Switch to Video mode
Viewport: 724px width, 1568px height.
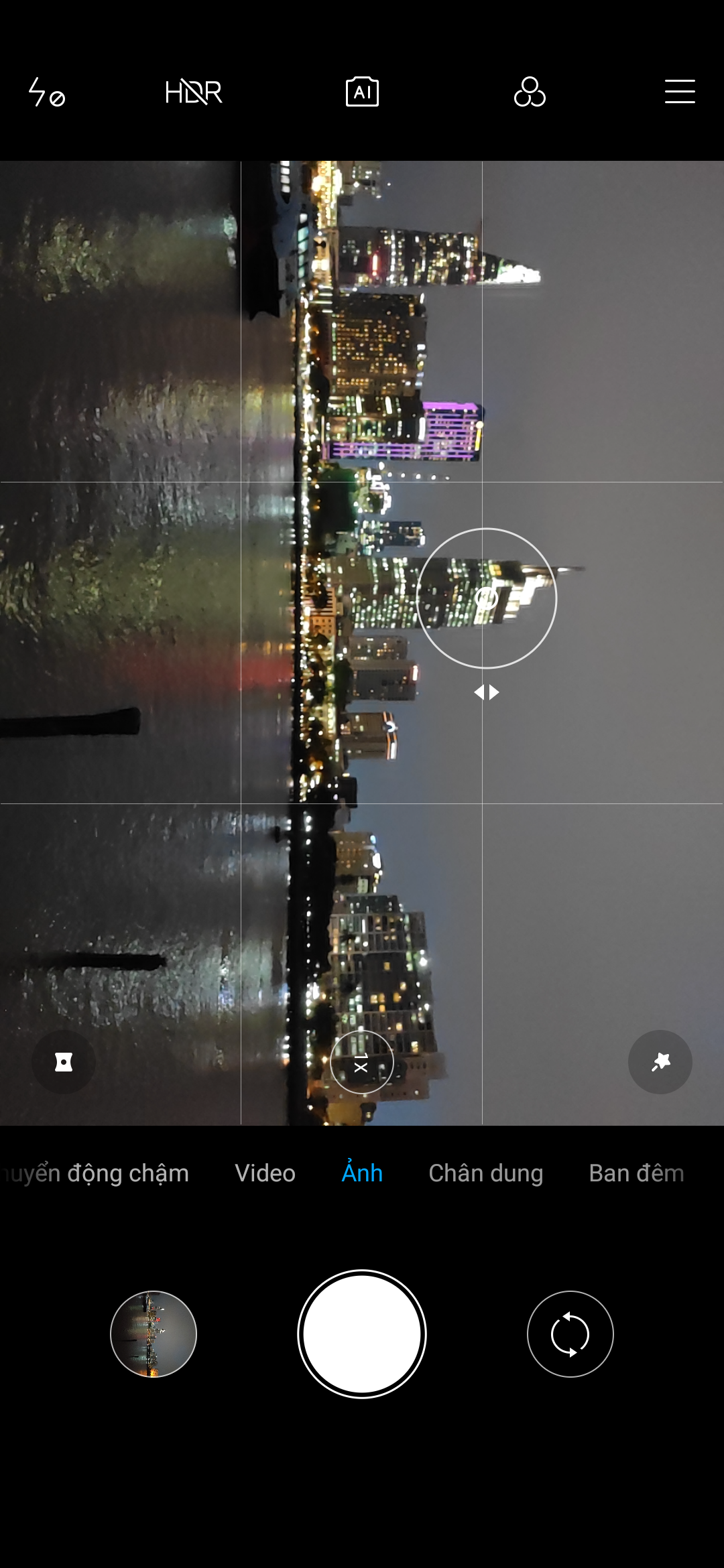tap(265, 1173)
